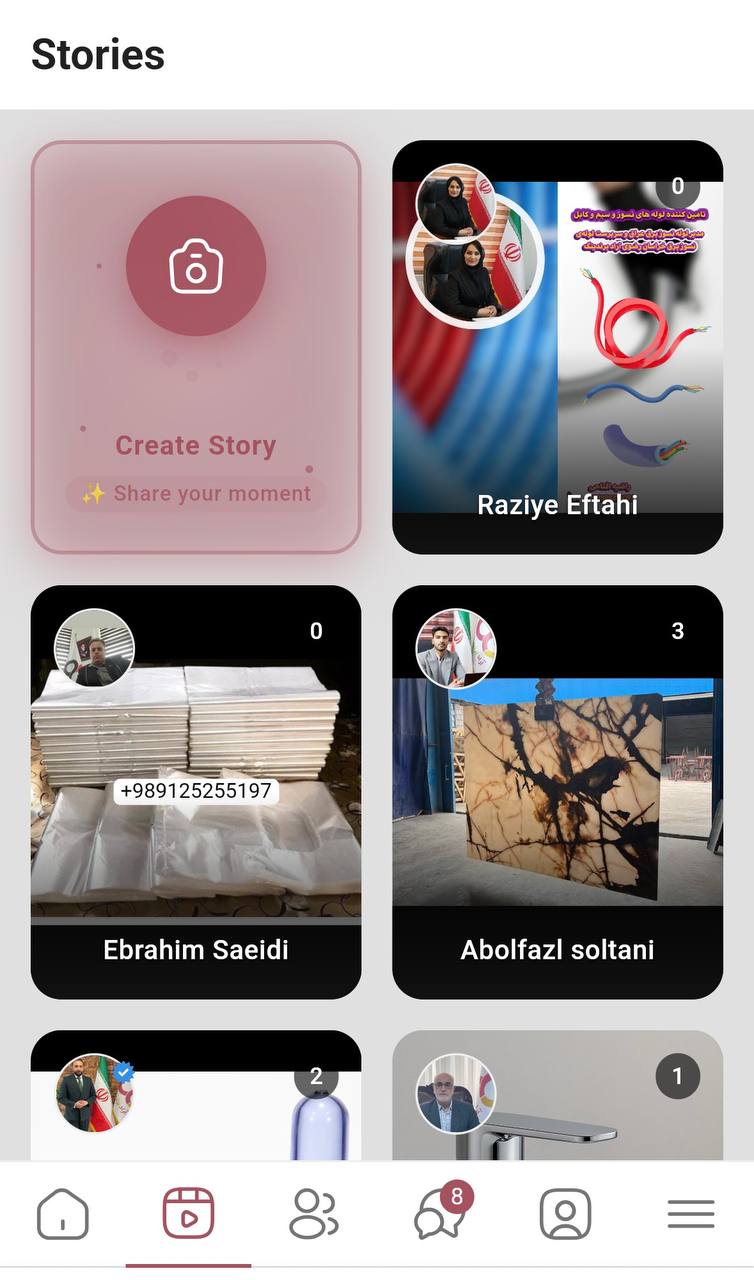Open Raziye Eftahi's story
754x1280 pixels.
click(557, 347)
